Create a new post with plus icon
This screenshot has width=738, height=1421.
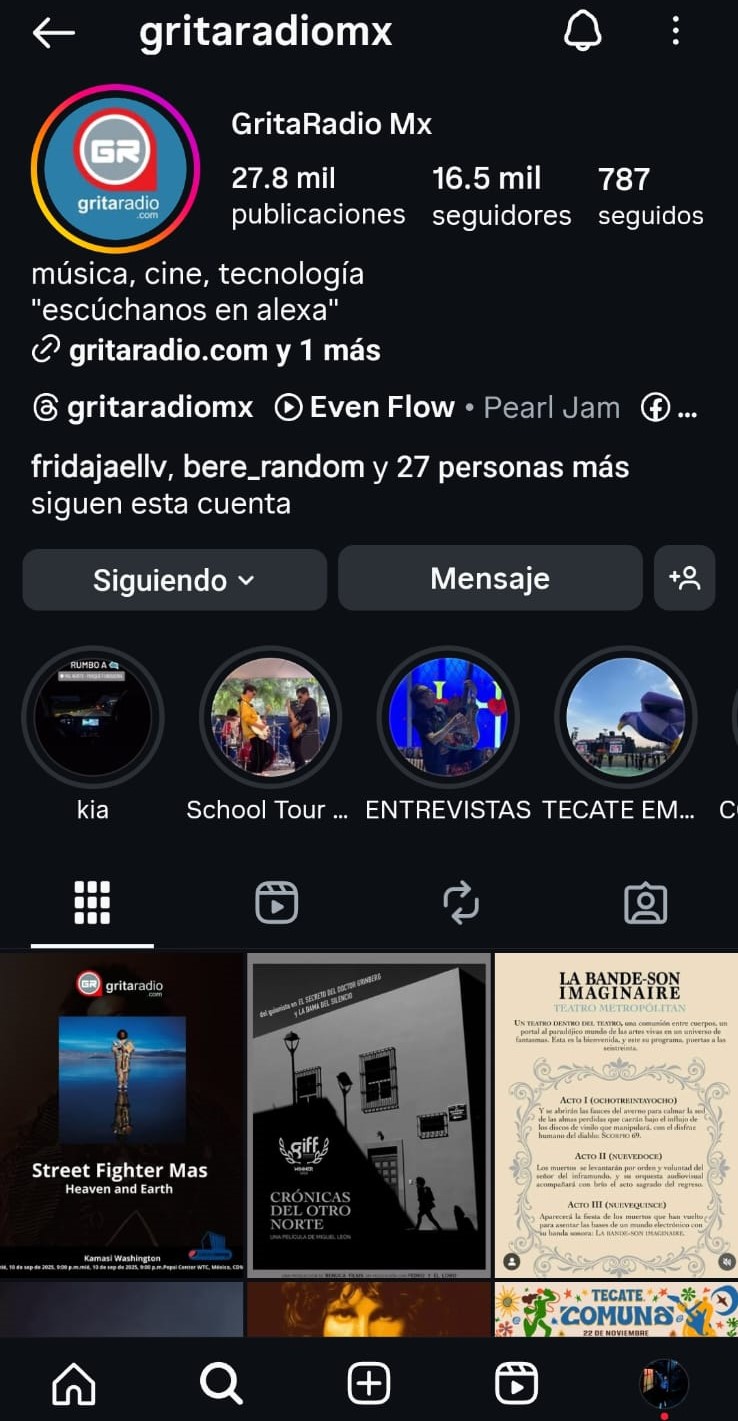point(368,1384)
